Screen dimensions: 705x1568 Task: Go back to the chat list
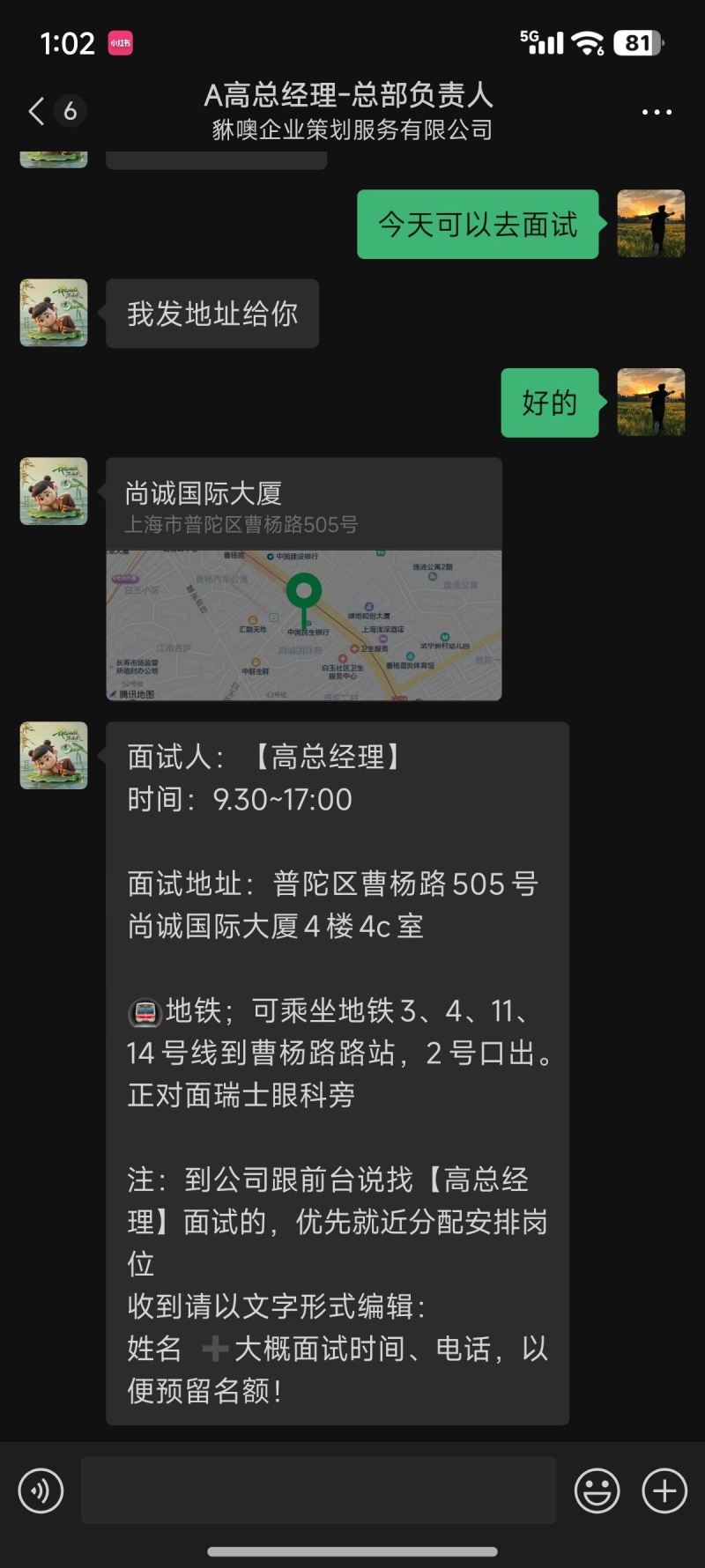37,112
